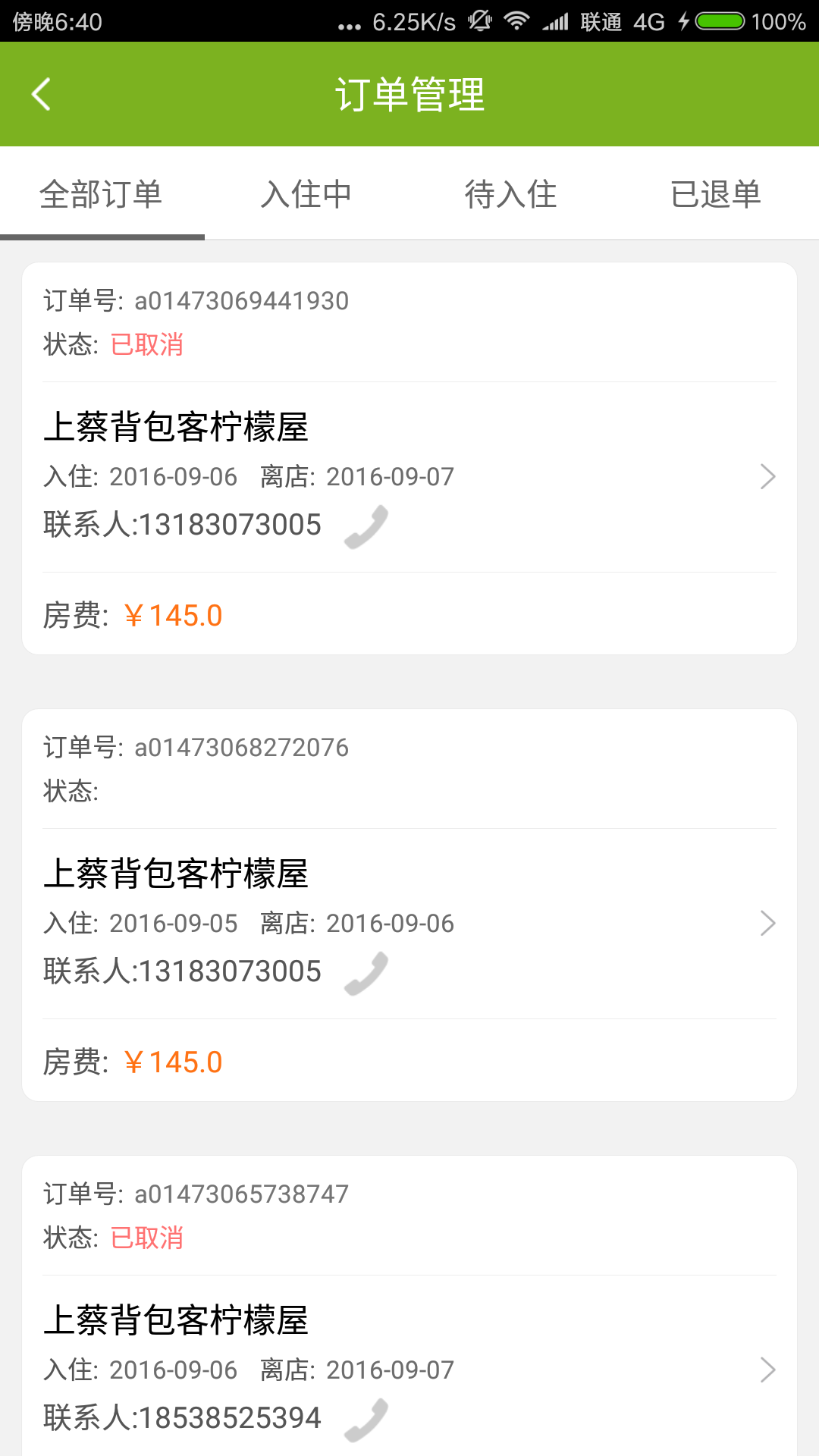Screen dimensions: 819x1456
Task: Open order a01473068272076 details
Action: (767, 923)
